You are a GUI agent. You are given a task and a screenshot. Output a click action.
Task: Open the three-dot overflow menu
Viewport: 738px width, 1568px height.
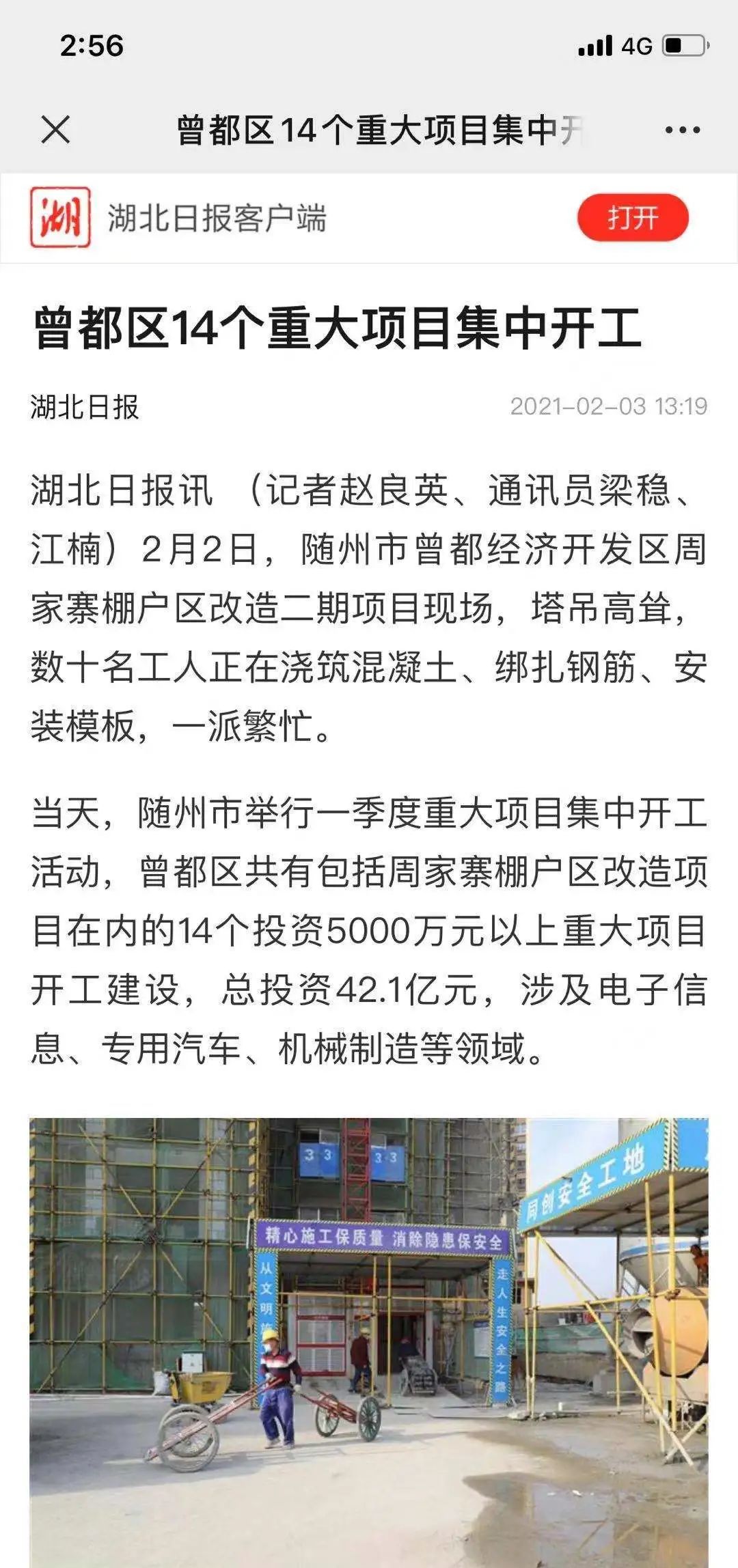pyautogui.click(x=683, y=130)
